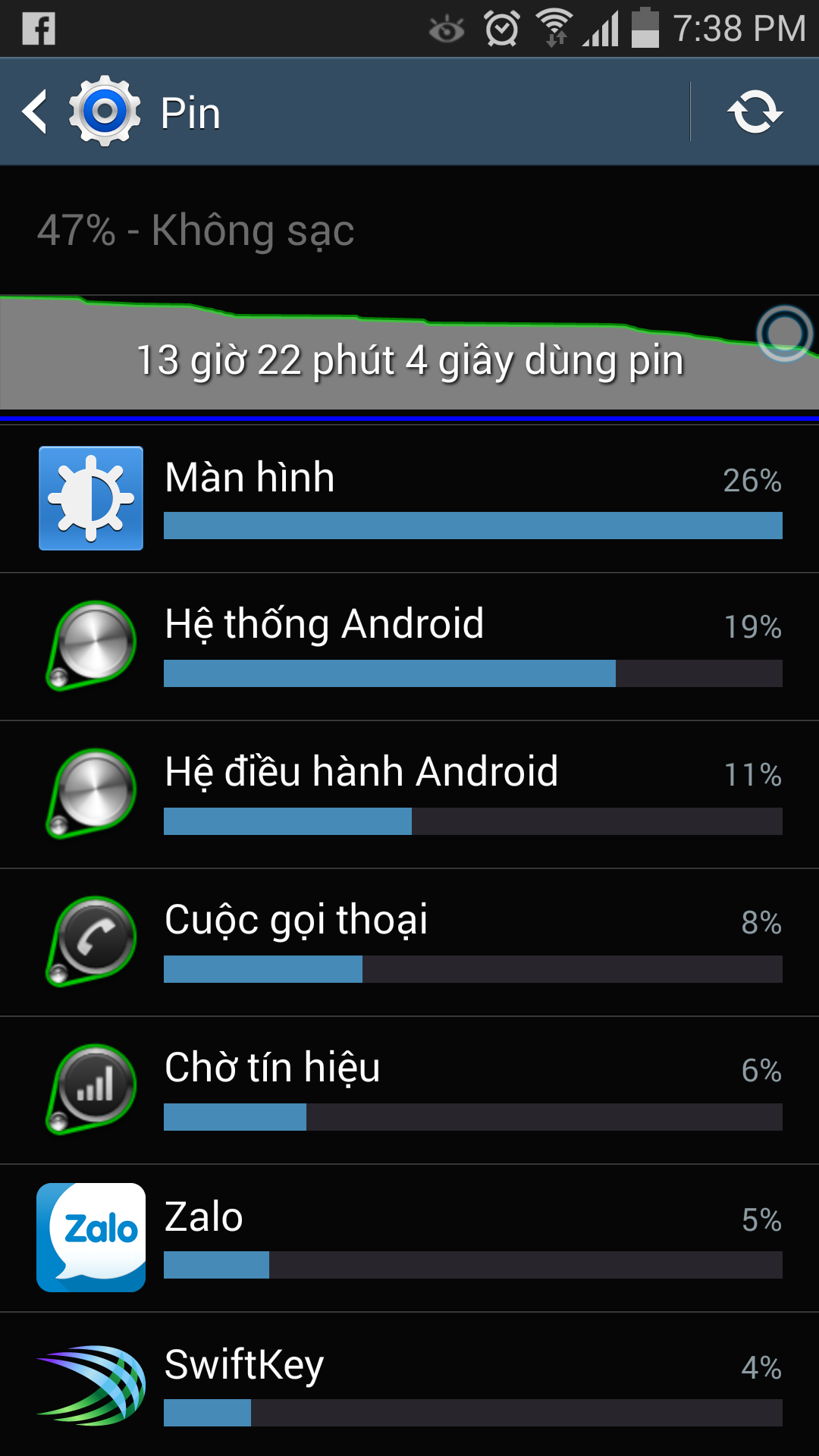Check Zalo battery consumption

point(409,1238)
